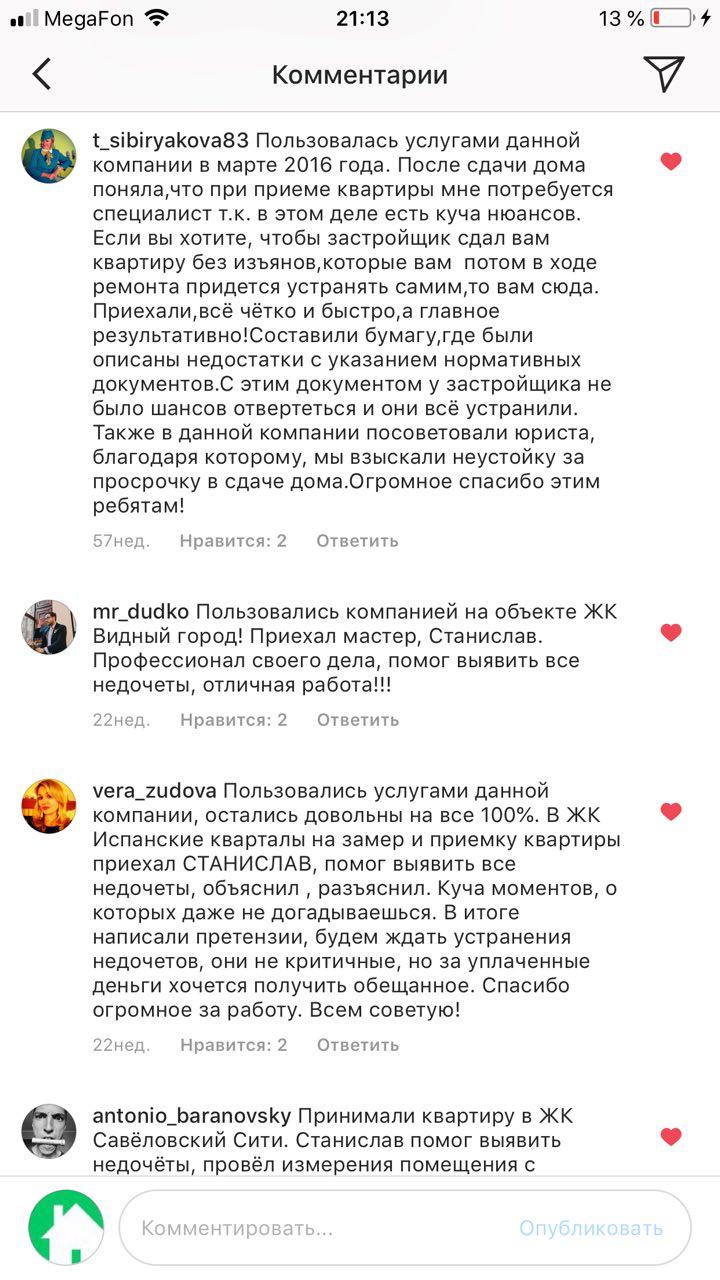Viewport: 720px width, 1280px height.
Task: Unlike t_sibiryakova83's comment with the heart
Action: pyautogui.click(x=671, y=161)
